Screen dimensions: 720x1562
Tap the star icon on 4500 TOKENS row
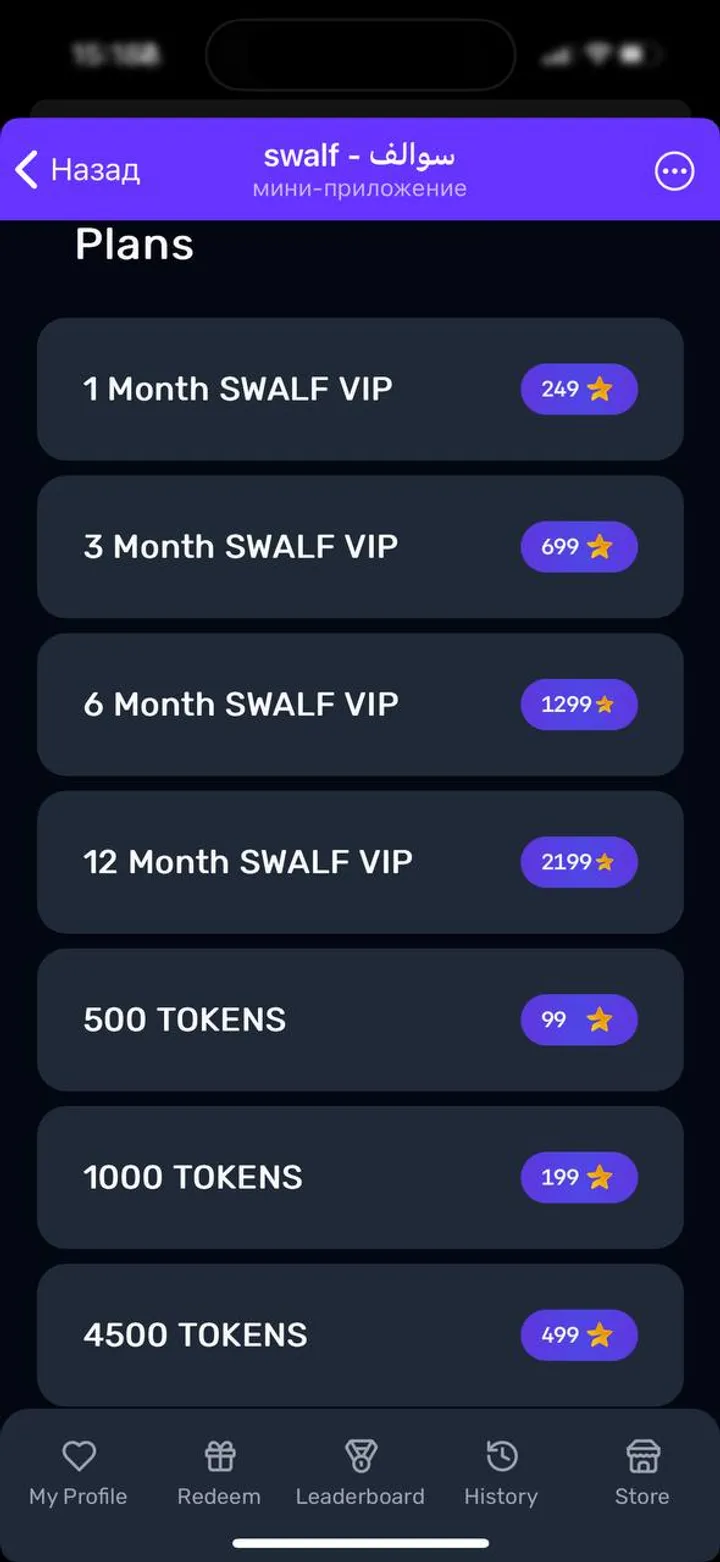[600, 1334]
